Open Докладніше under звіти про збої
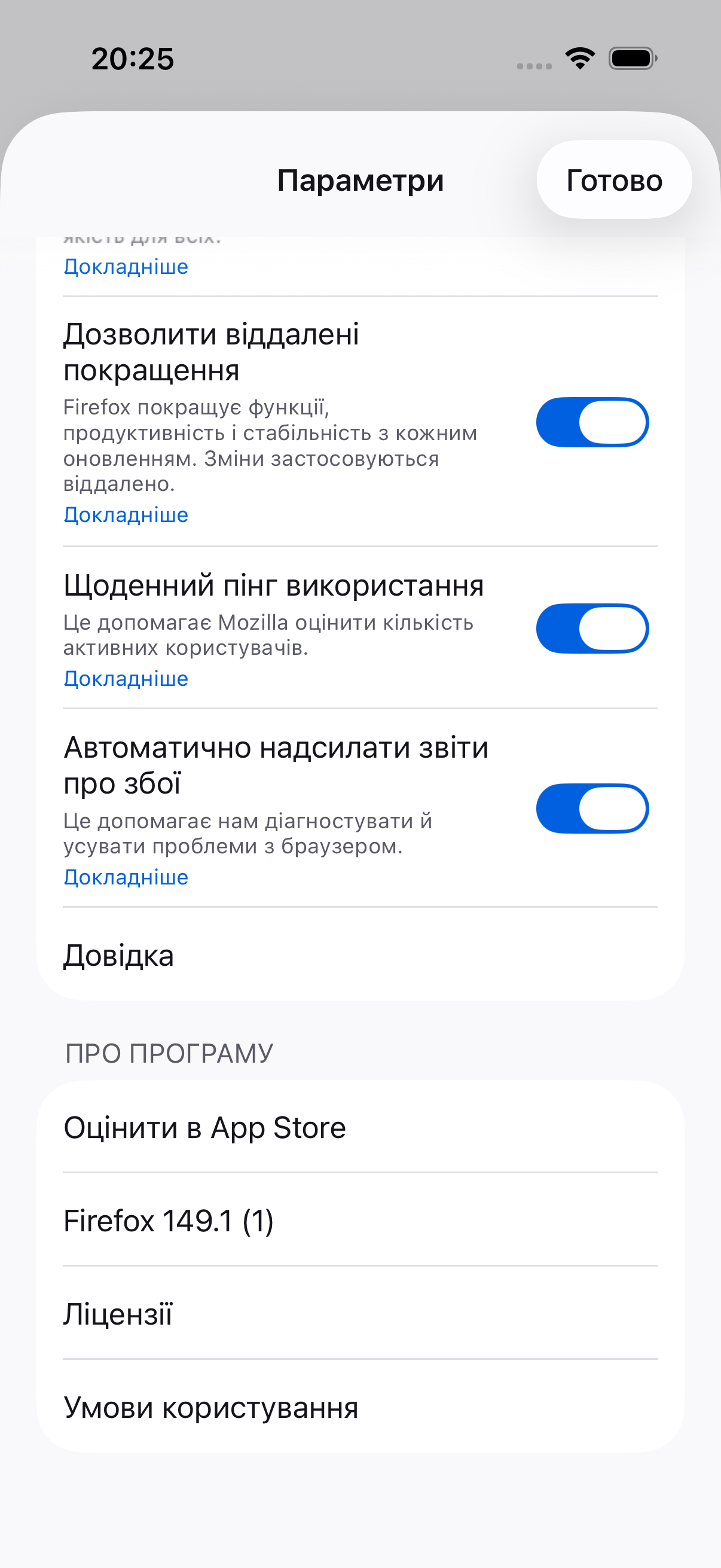This screenshot has height=1568, width=721. 126,877
